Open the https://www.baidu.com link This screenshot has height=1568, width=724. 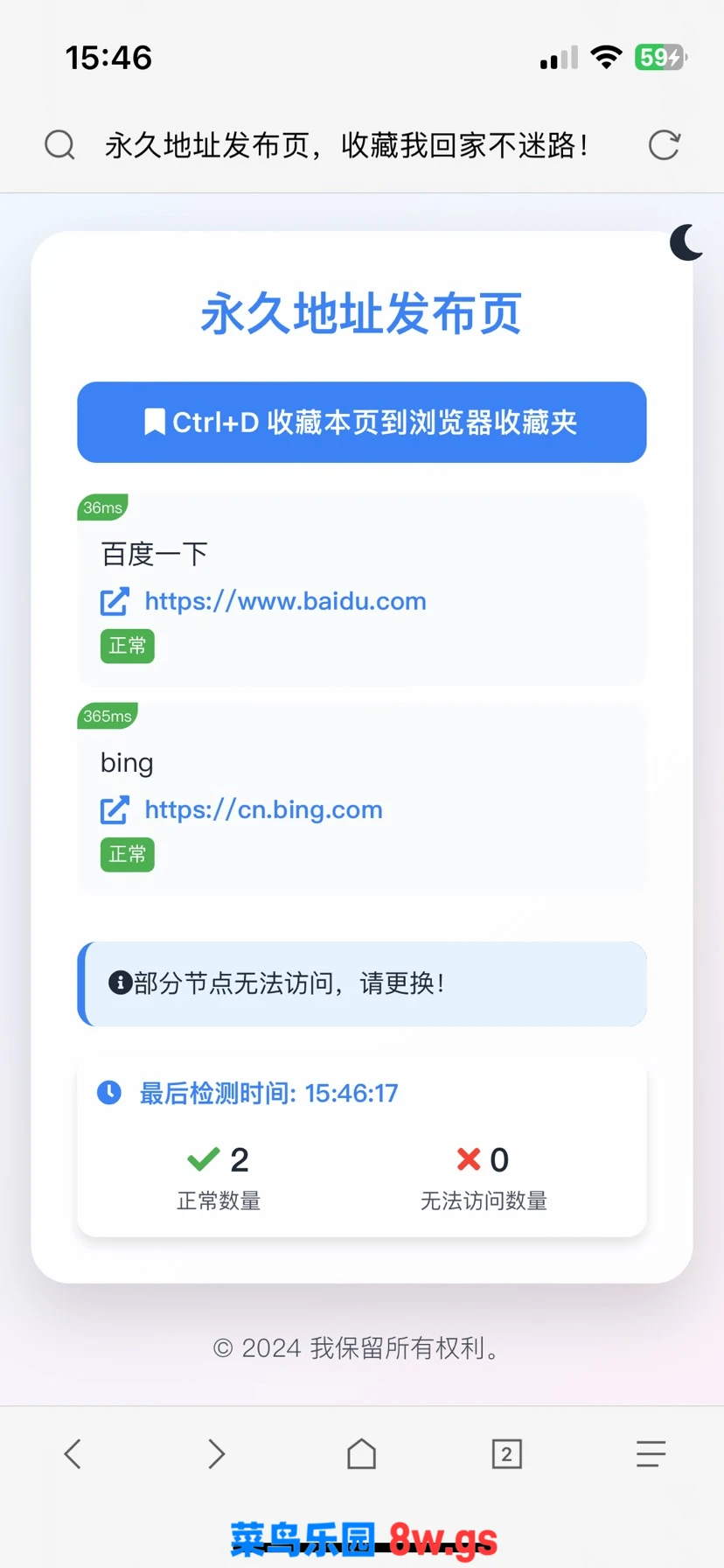[285, 601]
